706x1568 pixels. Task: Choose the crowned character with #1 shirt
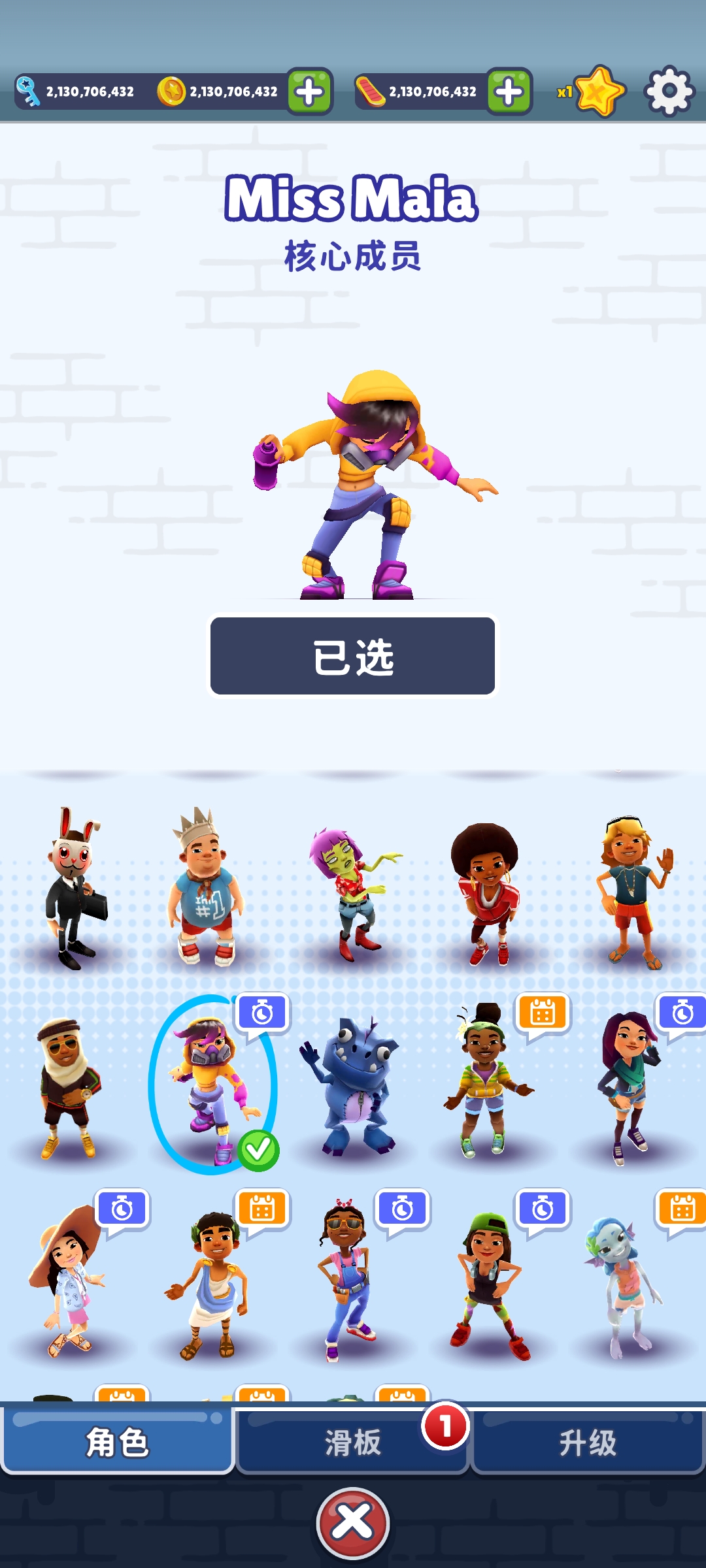(x=205, y=889)
